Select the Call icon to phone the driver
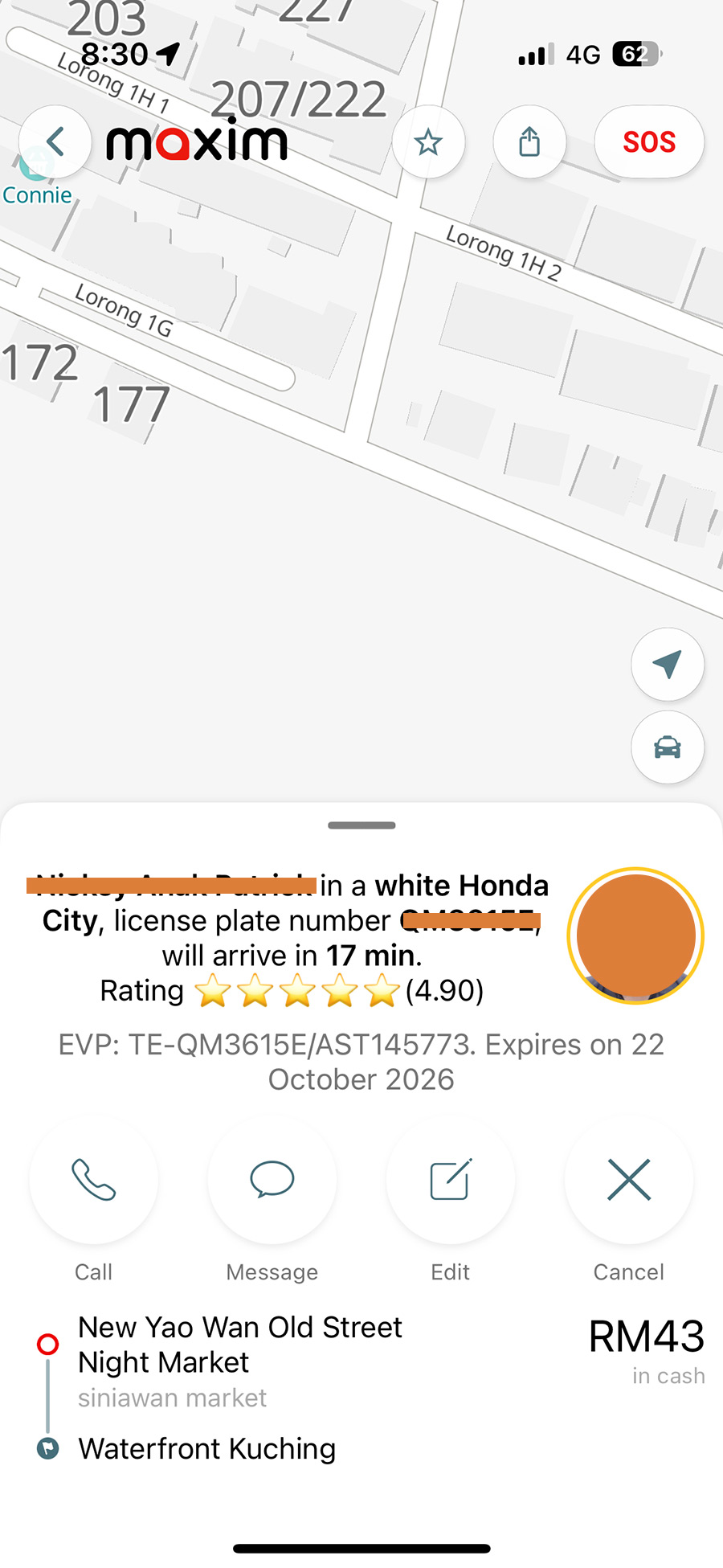Viewport: 723px width, 1568px height. (93, 1180)
